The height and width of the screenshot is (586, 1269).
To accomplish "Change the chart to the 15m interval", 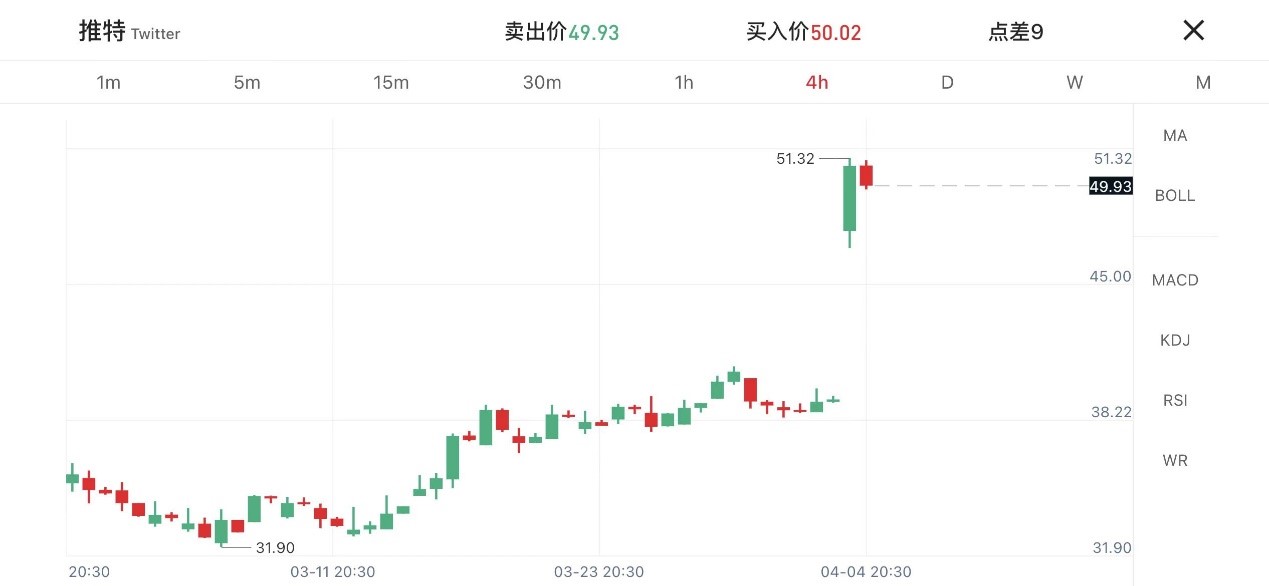I will coord(391,83).
